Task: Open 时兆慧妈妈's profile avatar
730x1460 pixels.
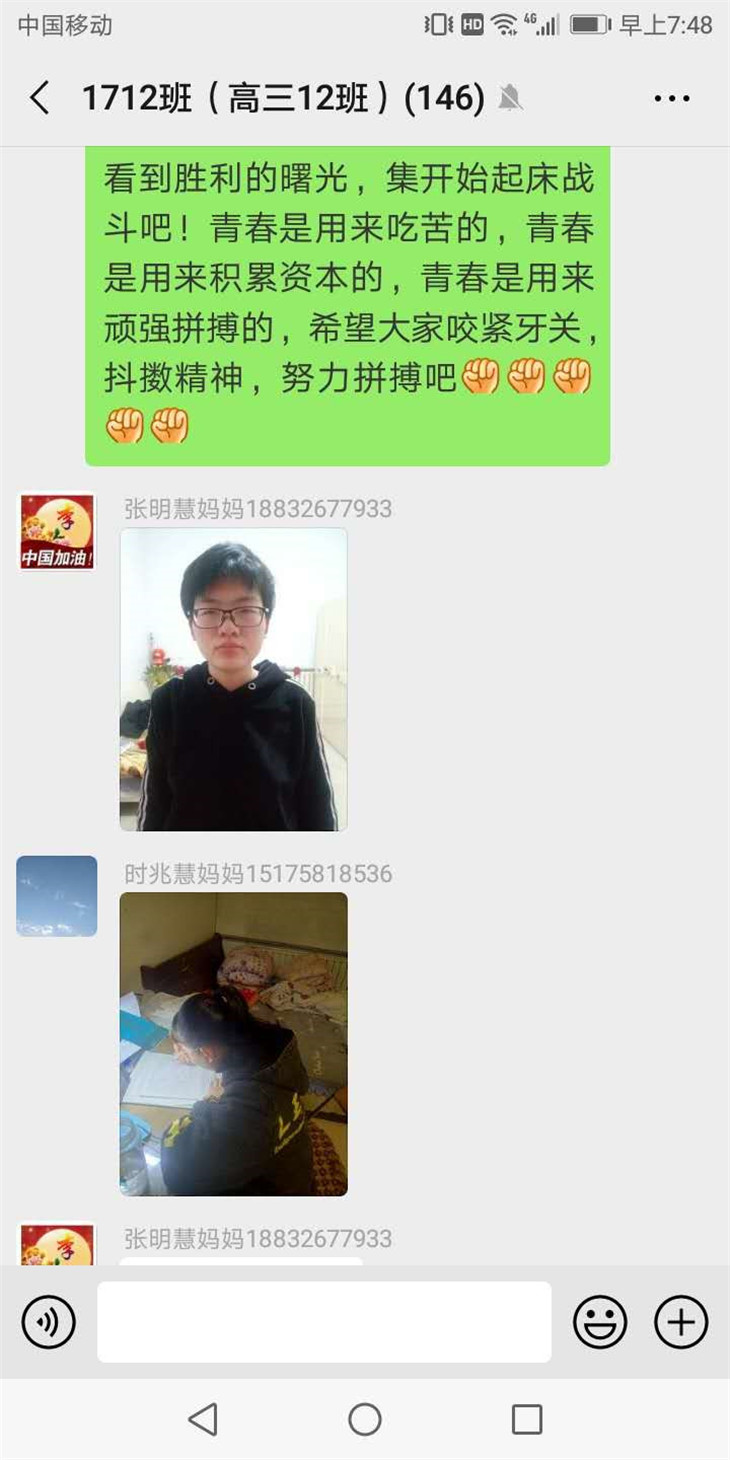Action: click(57, 896)
